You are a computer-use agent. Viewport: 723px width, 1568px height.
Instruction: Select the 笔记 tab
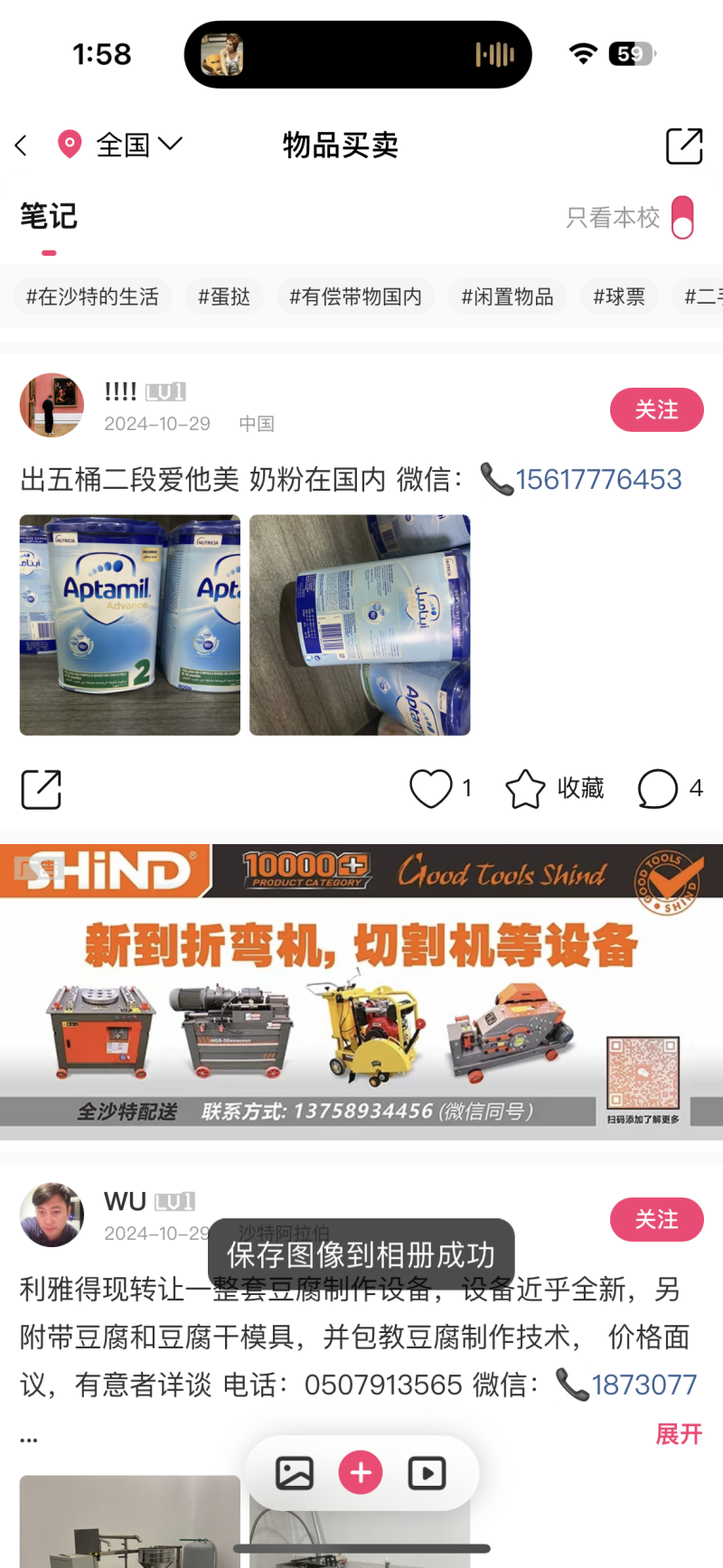[49, 217]
